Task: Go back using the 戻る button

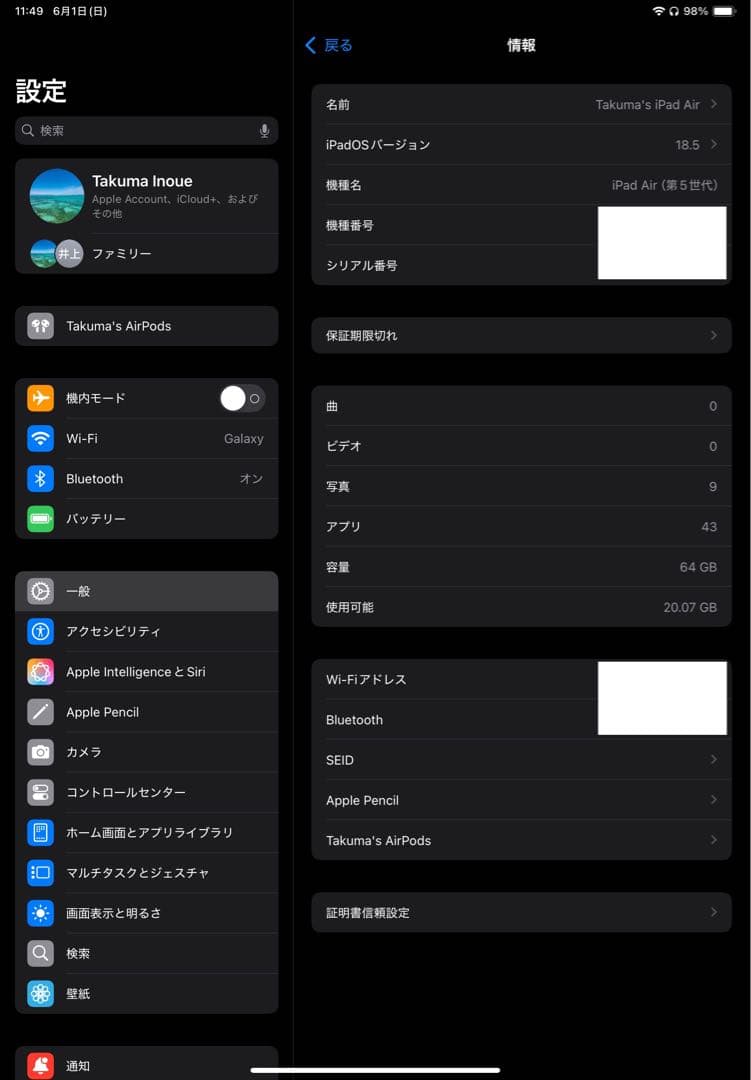Action: tap(326, 45)
